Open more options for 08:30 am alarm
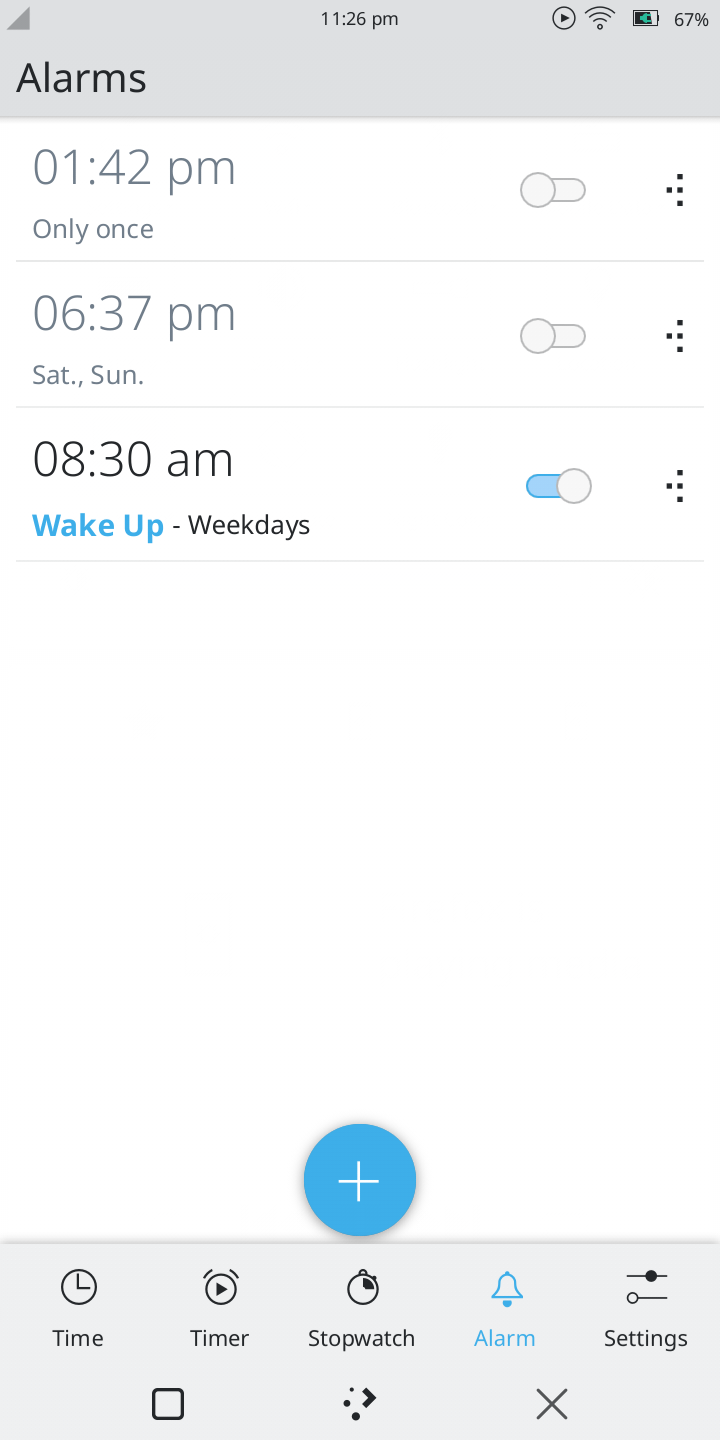Viewport: 720px width, 1440px height. pos(677,486)
